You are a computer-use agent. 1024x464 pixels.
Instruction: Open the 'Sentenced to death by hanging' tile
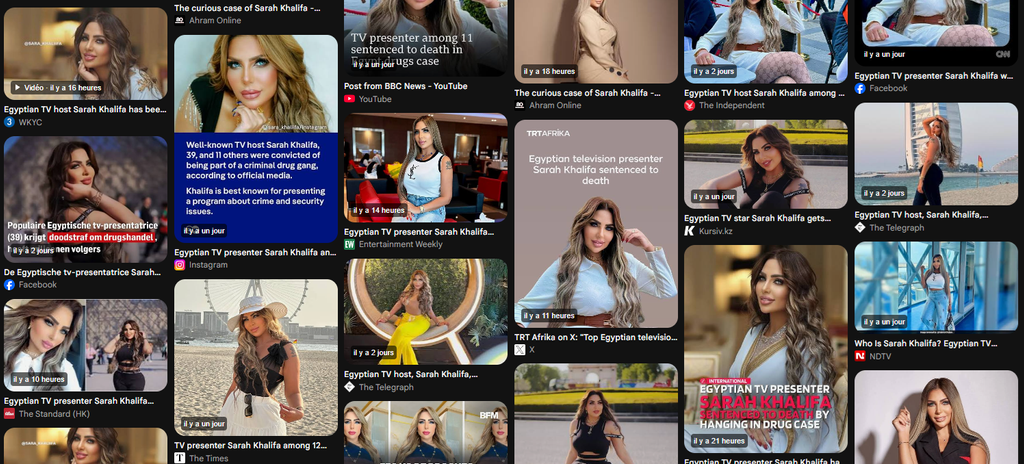click(x=766, y=349)
